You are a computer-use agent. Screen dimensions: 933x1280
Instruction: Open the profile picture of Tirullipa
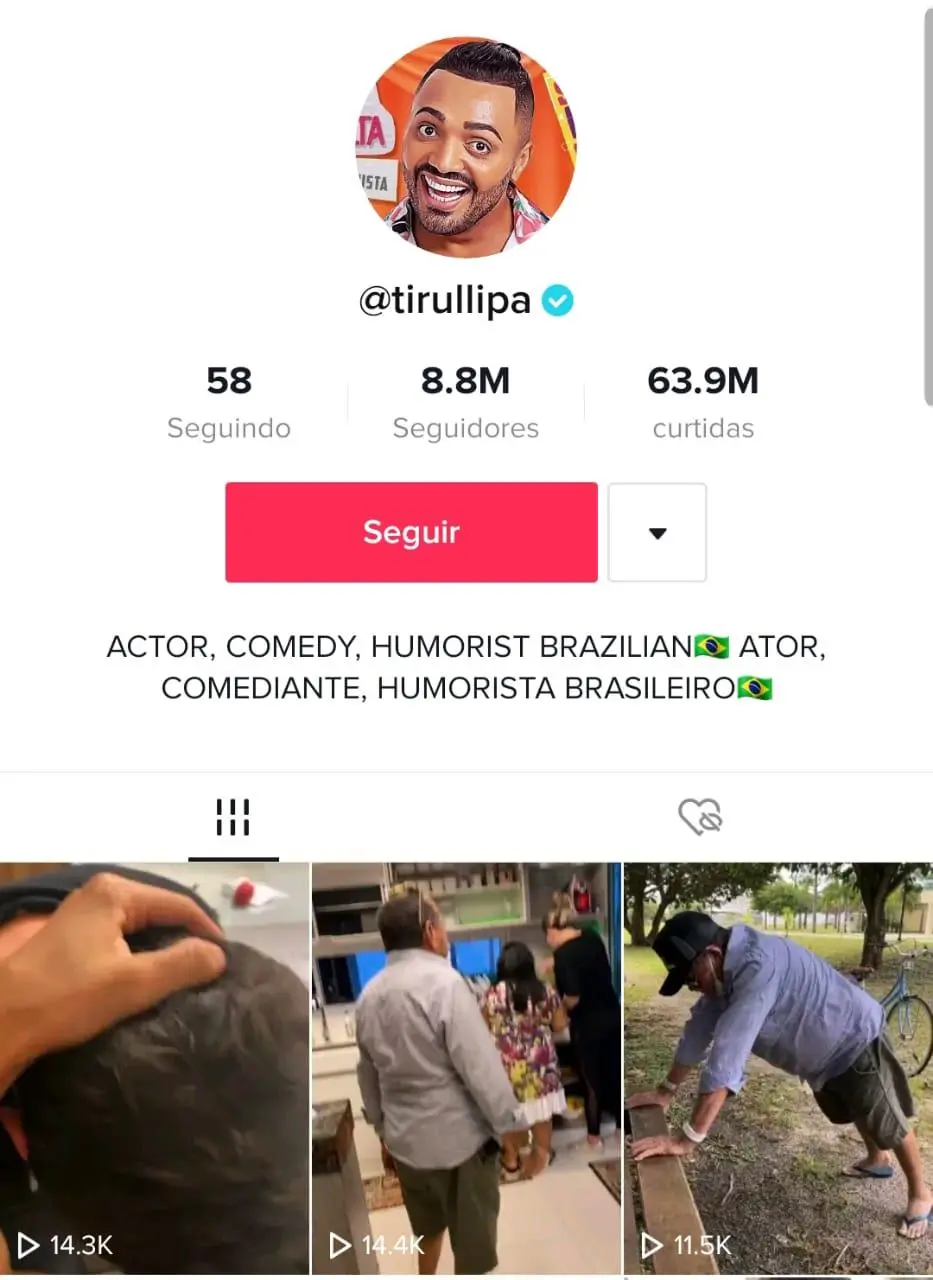[x=466, y=145]
